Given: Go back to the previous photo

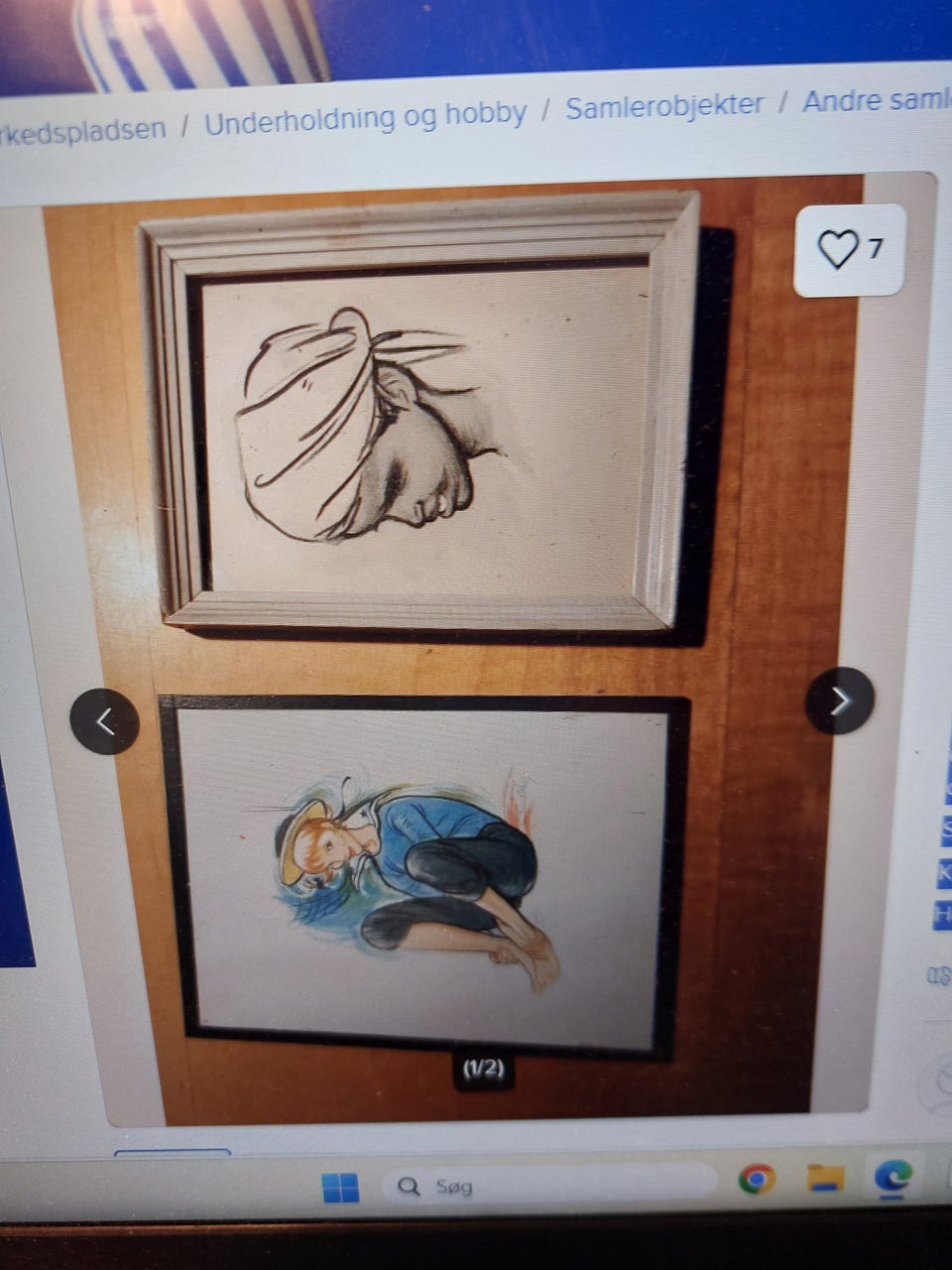Looking at the screenshot, I should pos(105,721).
